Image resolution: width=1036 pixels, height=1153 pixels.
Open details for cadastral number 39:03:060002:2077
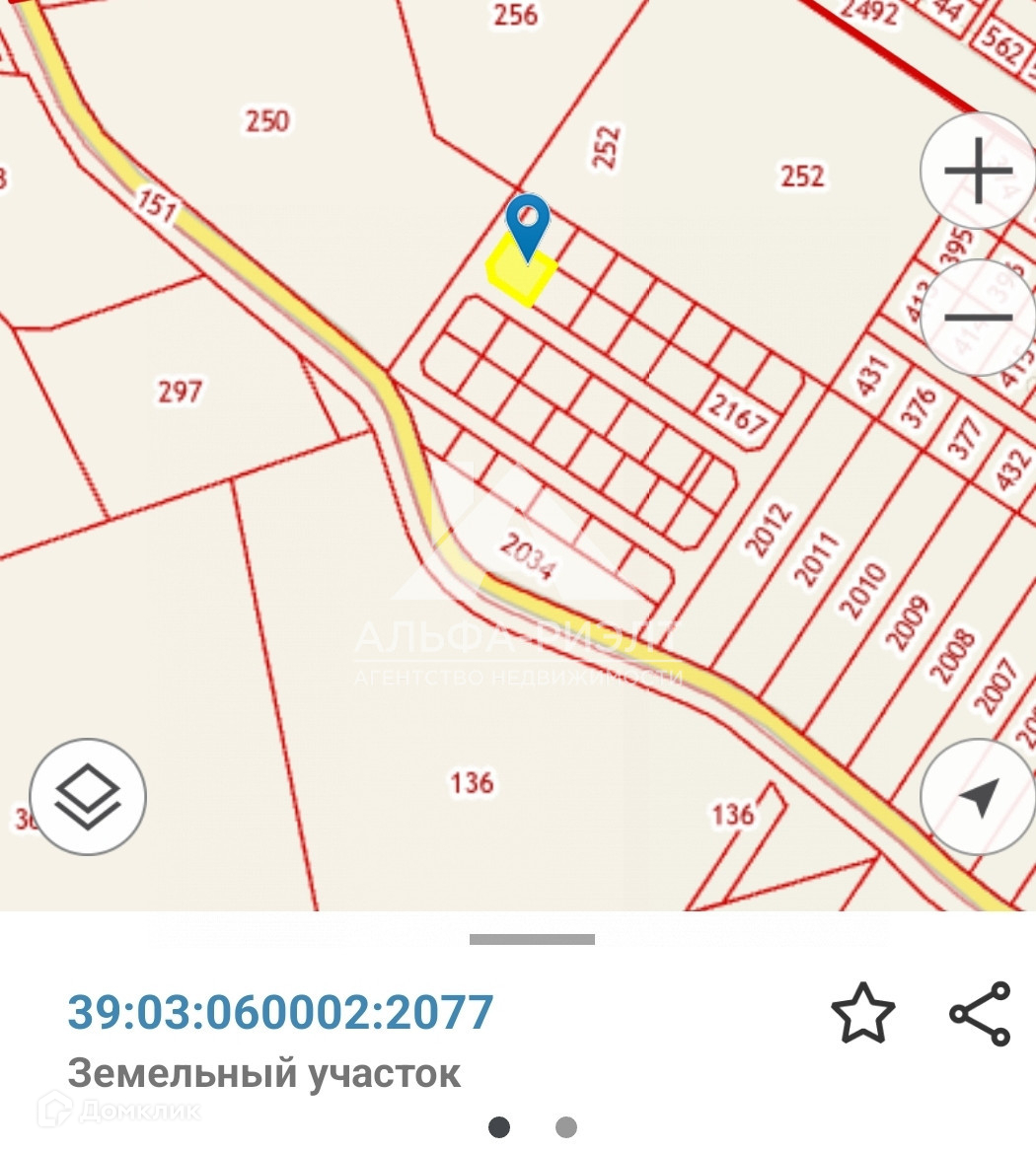[280, 1012]
